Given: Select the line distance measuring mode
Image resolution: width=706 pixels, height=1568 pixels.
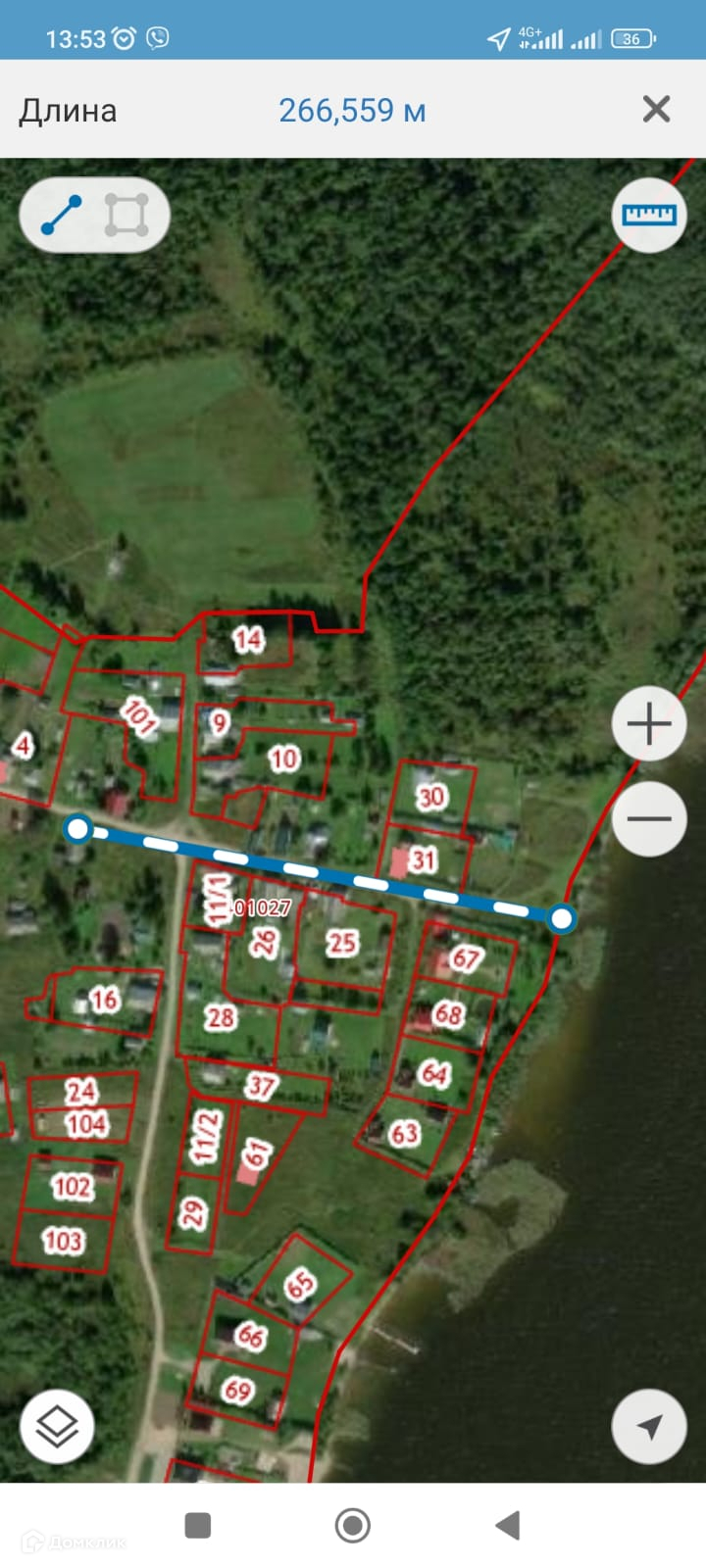Looking at the screenshot, I should 62,215.
